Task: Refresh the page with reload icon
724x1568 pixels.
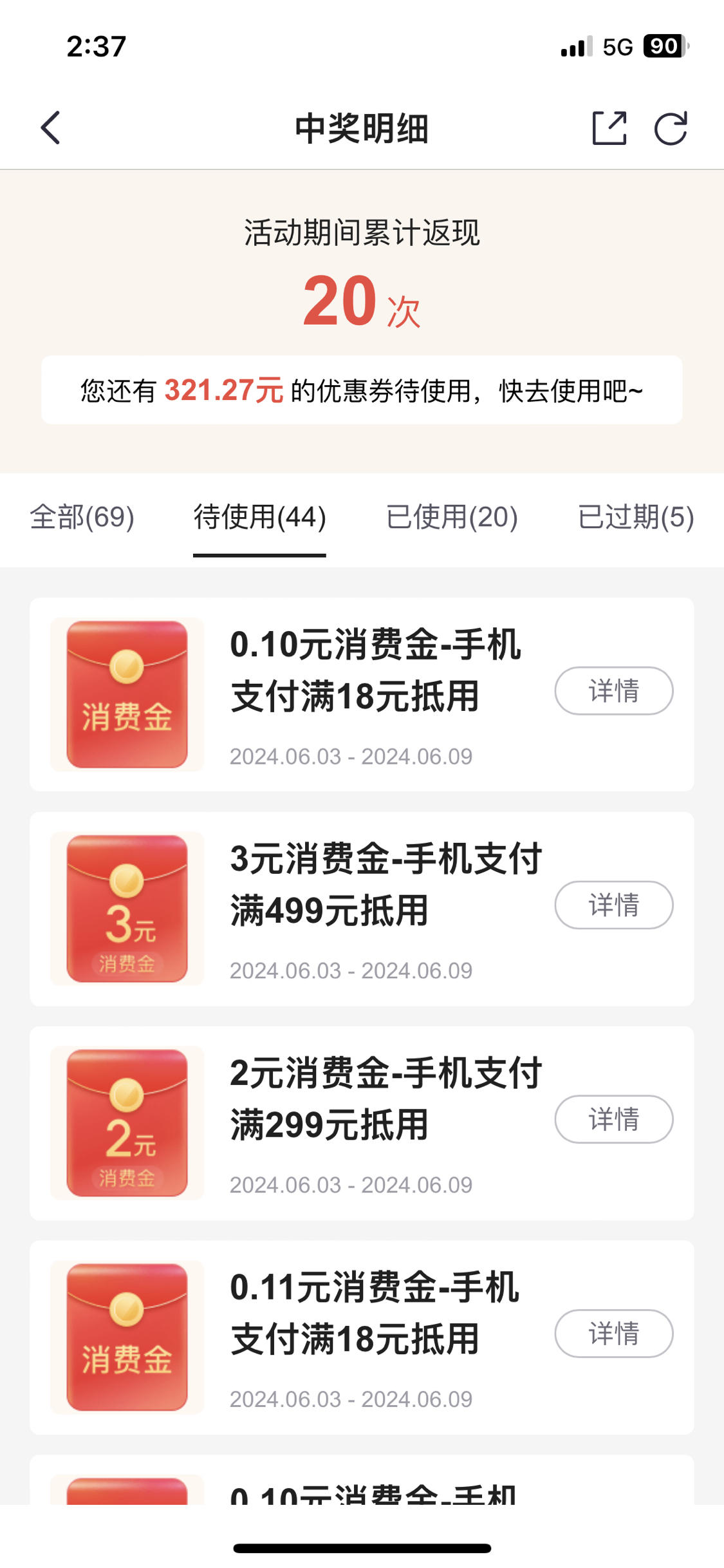Action: click(x=671, y=128)
